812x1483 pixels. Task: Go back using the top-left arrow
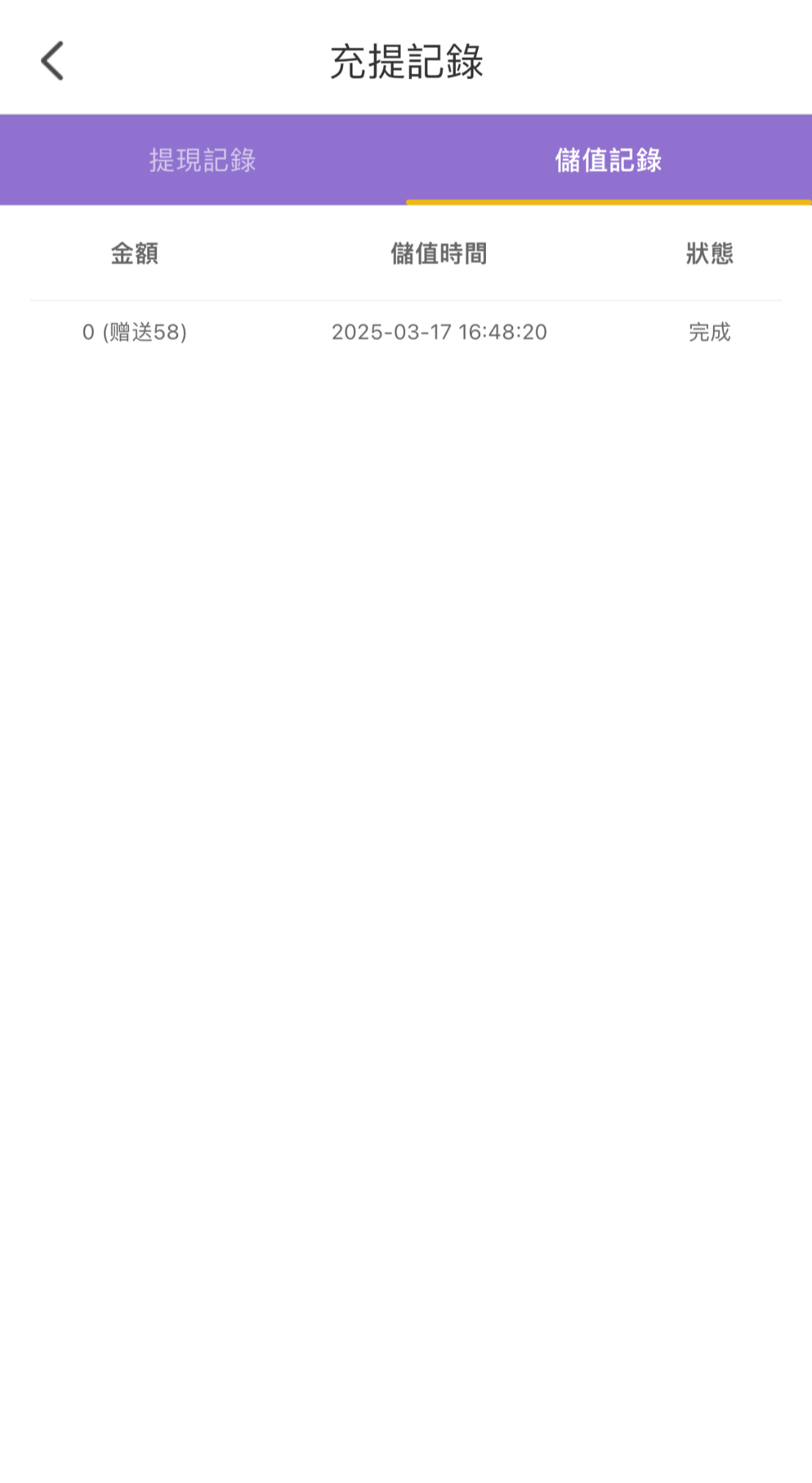tap(53, 61)
